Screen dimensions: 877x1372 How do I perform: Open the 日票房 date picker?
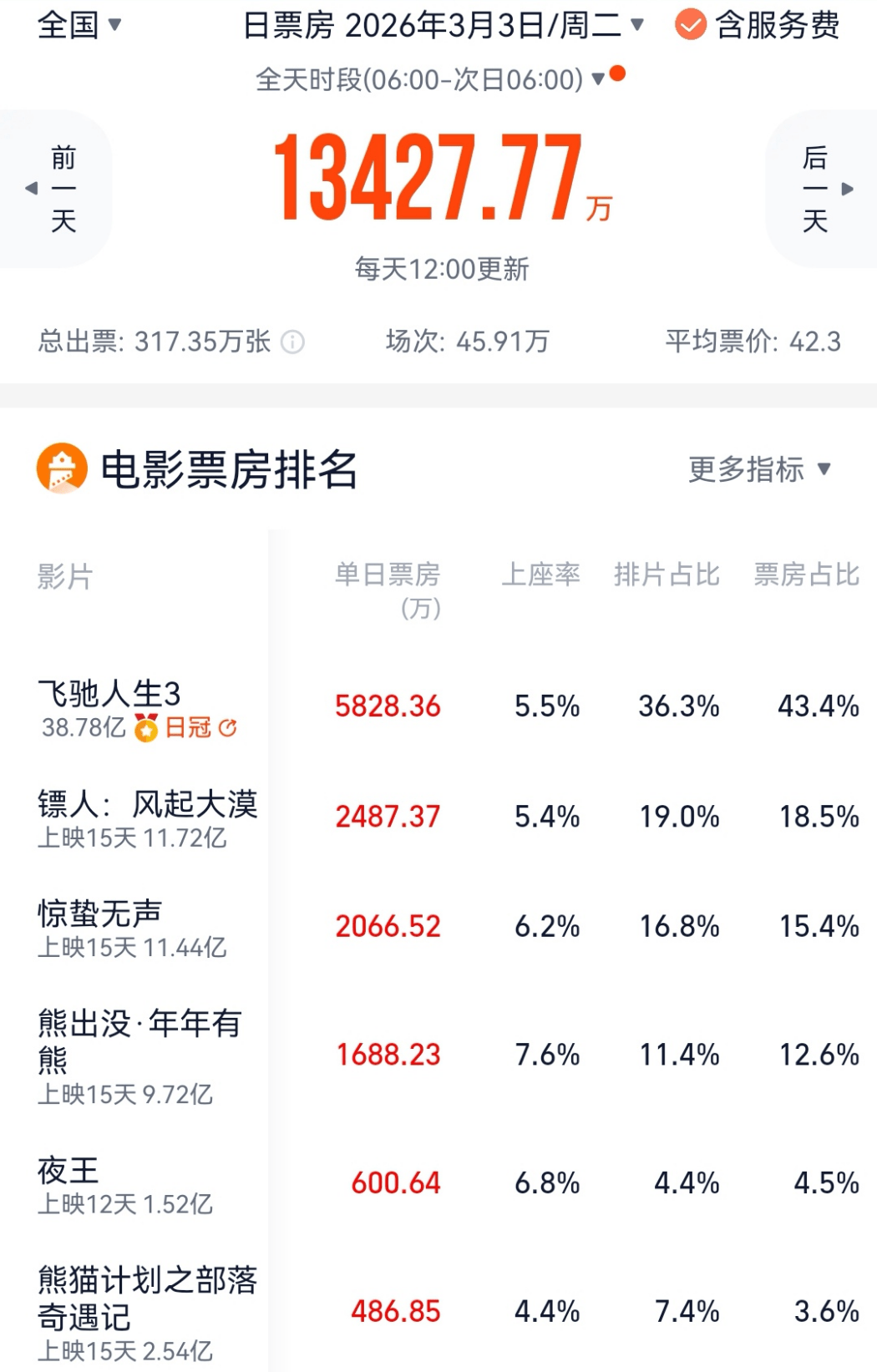(443, 25)
